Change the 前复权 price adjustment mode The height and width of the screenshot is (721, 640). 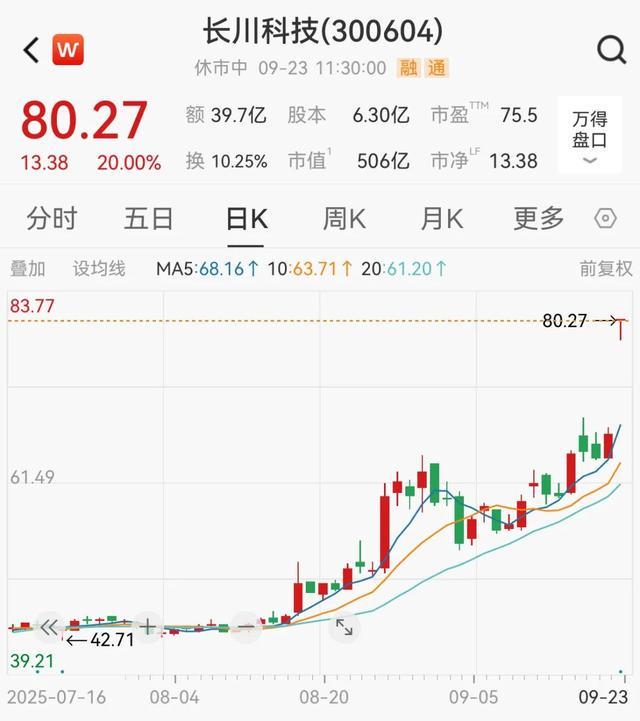[x=606, y=268]
